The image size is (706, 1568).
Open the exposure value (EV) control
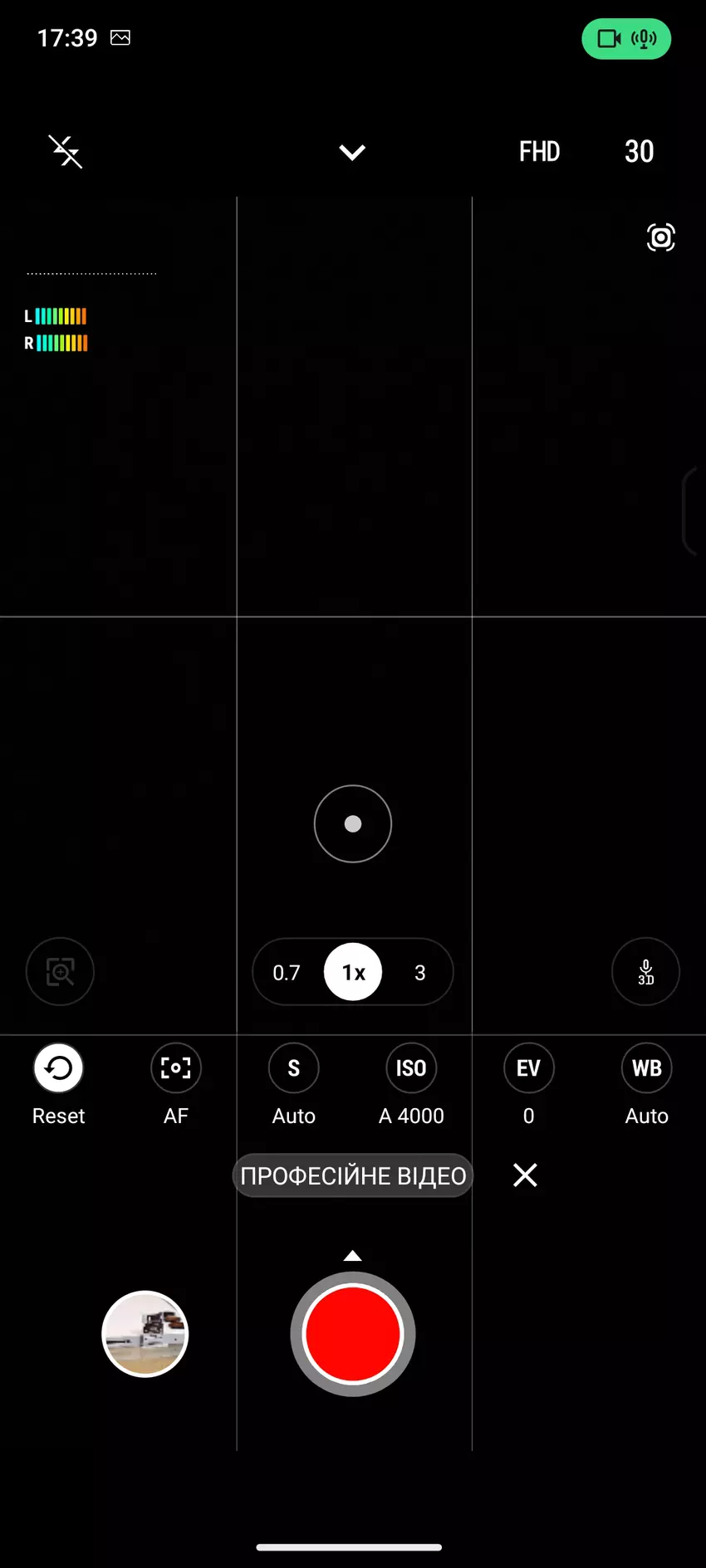528,1068
